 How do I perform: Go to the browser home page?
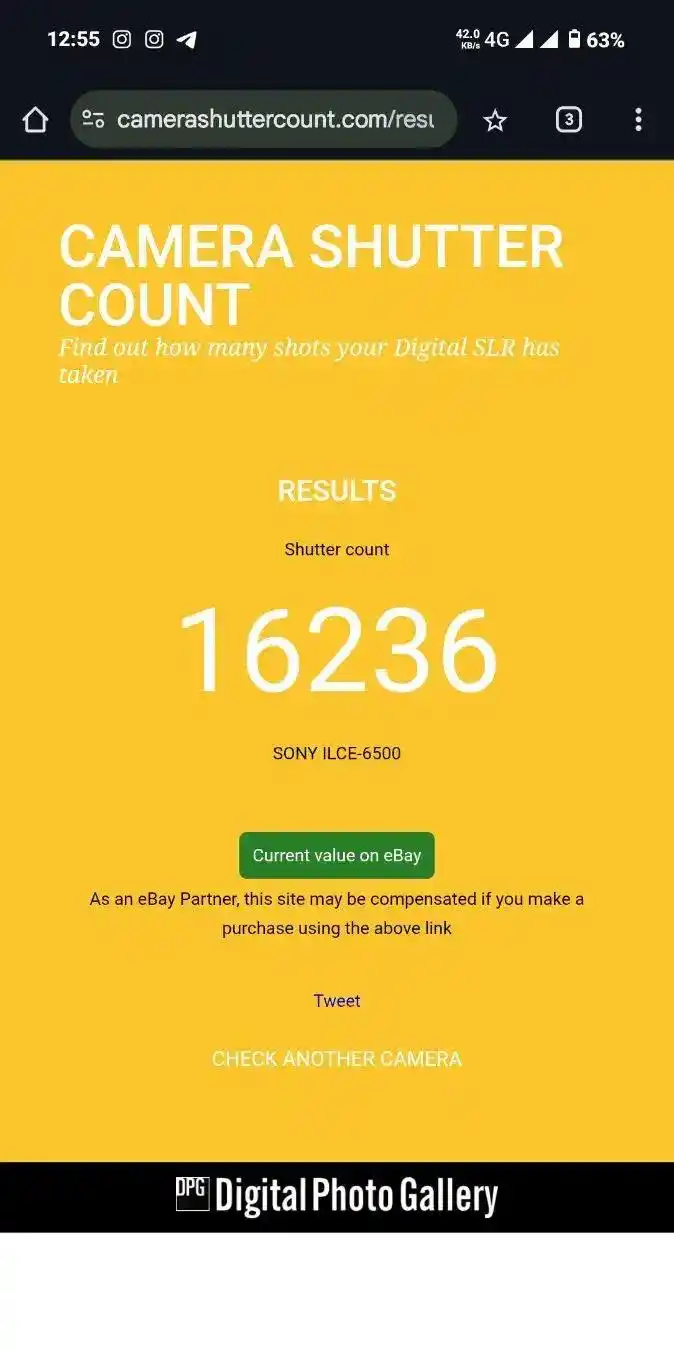[x=35, y=120]
